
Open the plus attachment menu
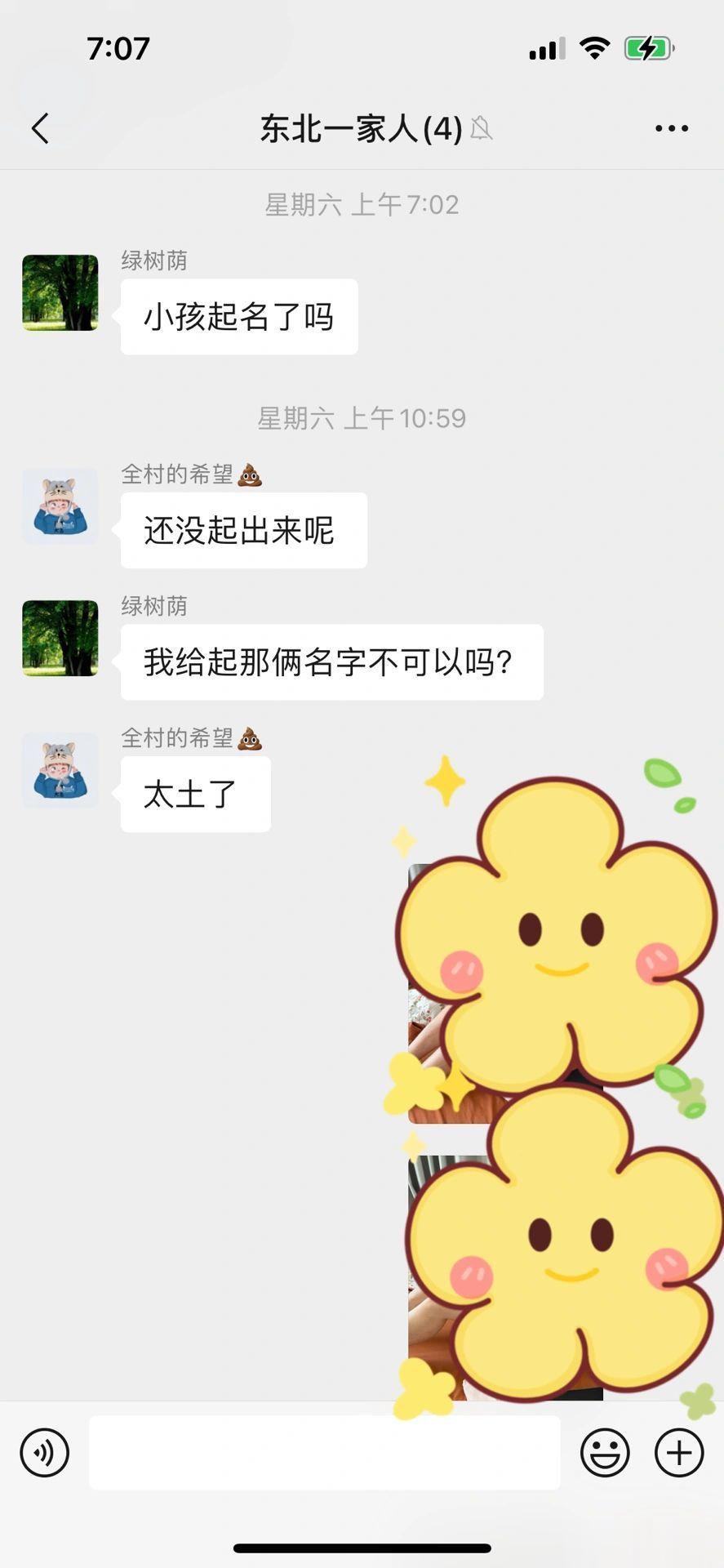coord(679,1452)
